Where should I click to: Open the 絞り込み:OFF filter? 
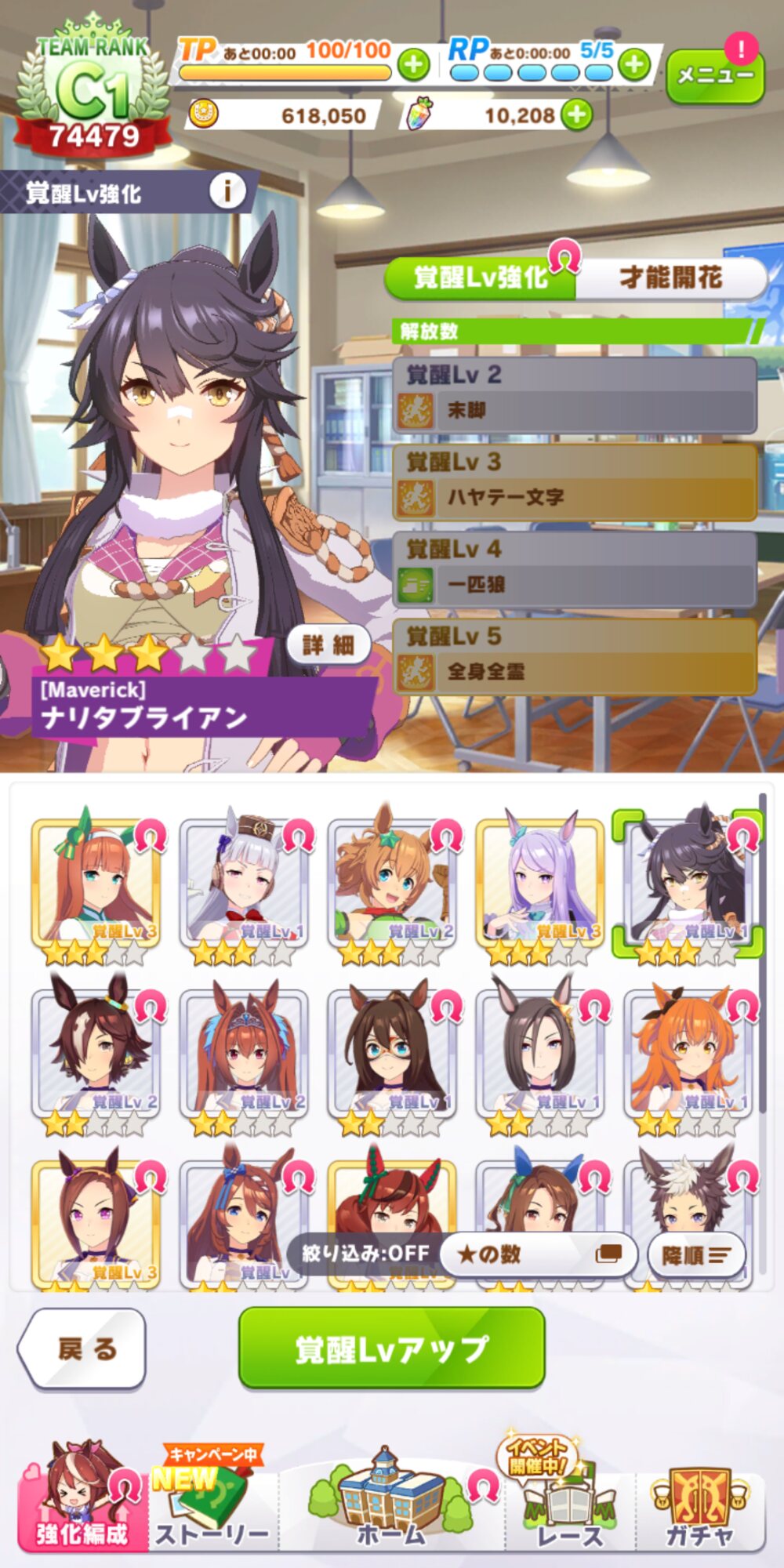365,1254
